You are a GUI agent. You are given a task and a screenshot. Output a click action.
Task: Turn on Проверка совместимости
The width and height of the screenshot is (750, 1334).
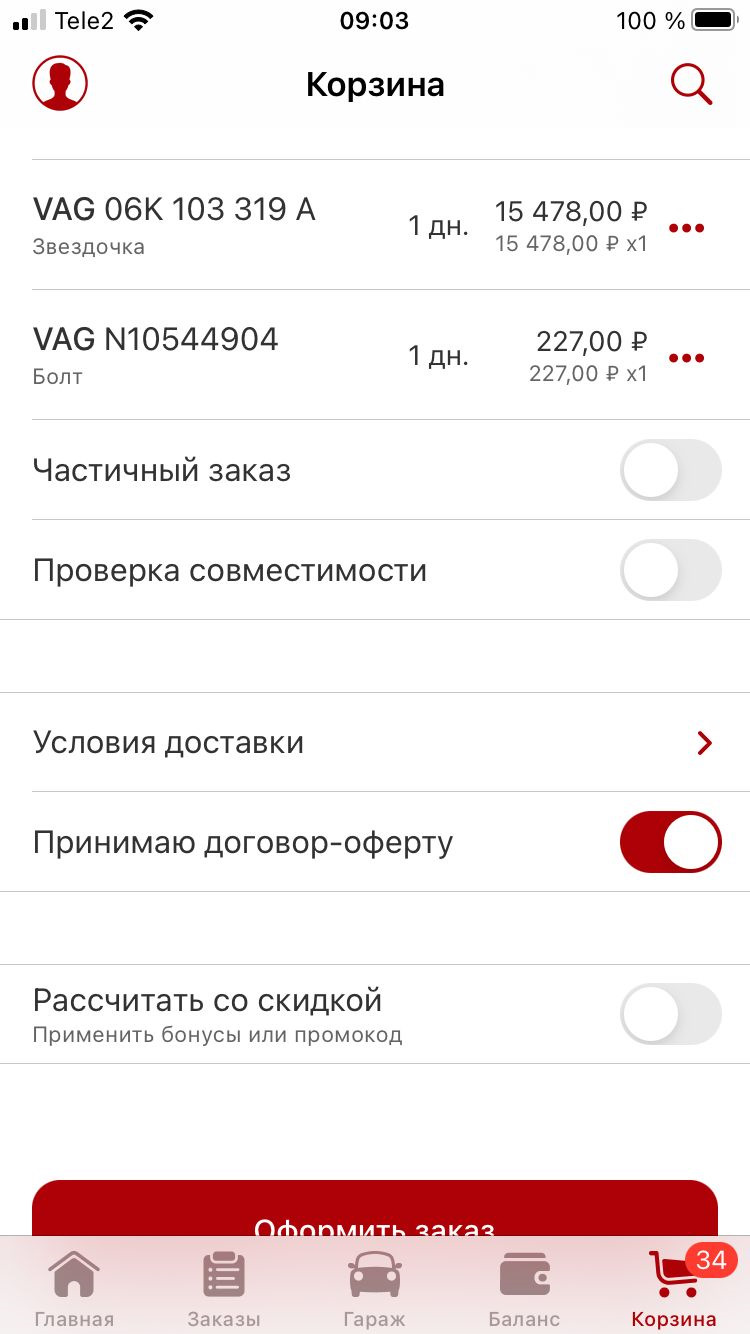coord(670,570)
